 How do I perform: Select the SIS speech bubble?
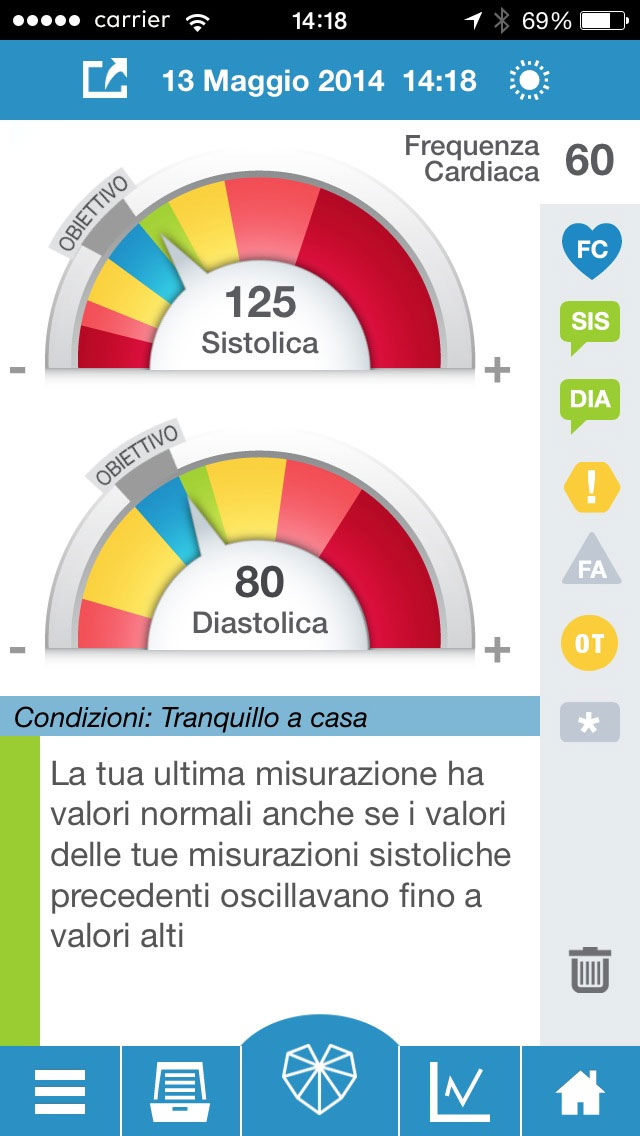point(590,327)
